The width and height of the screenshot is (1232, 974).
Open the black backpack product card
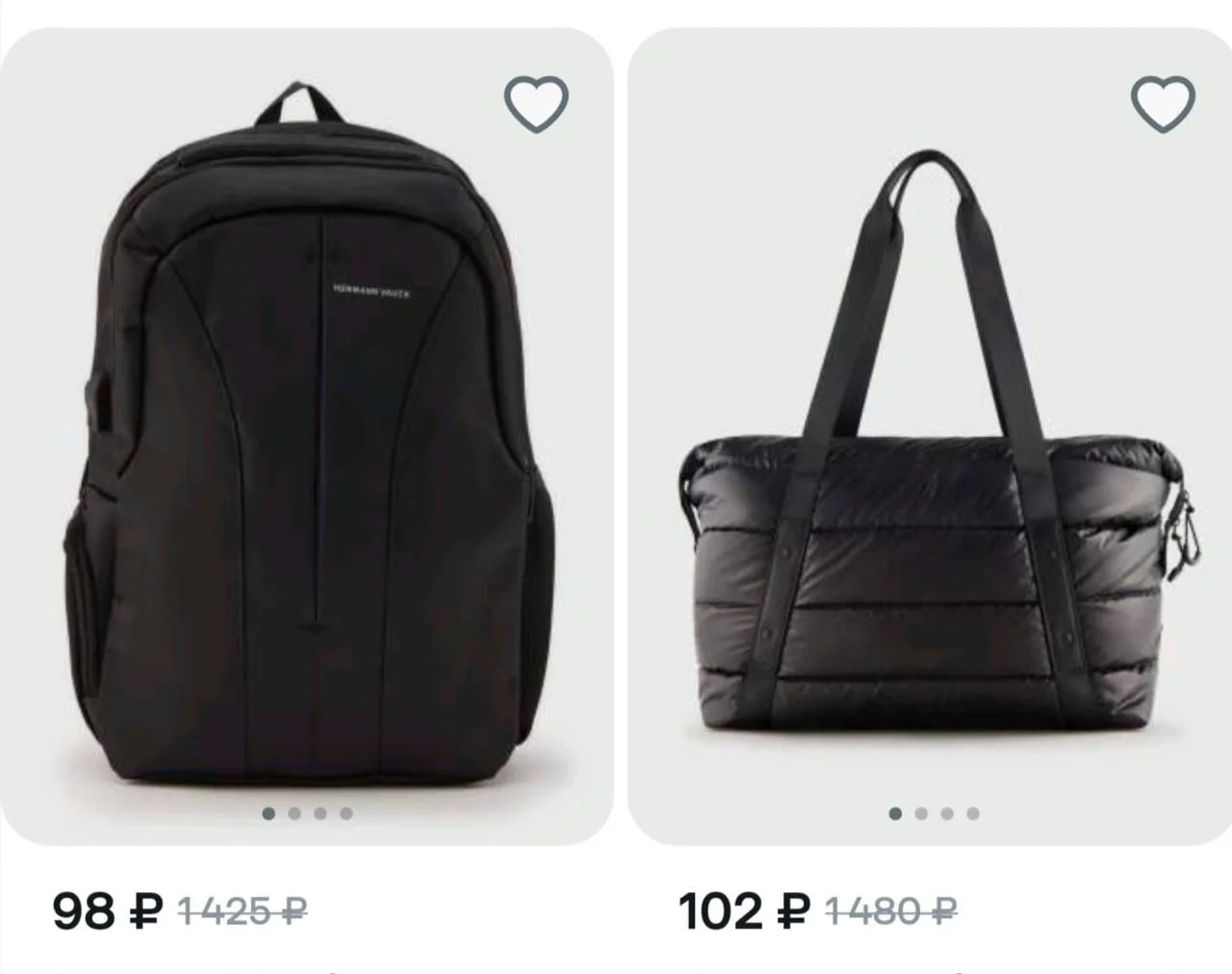pos(306,437)
